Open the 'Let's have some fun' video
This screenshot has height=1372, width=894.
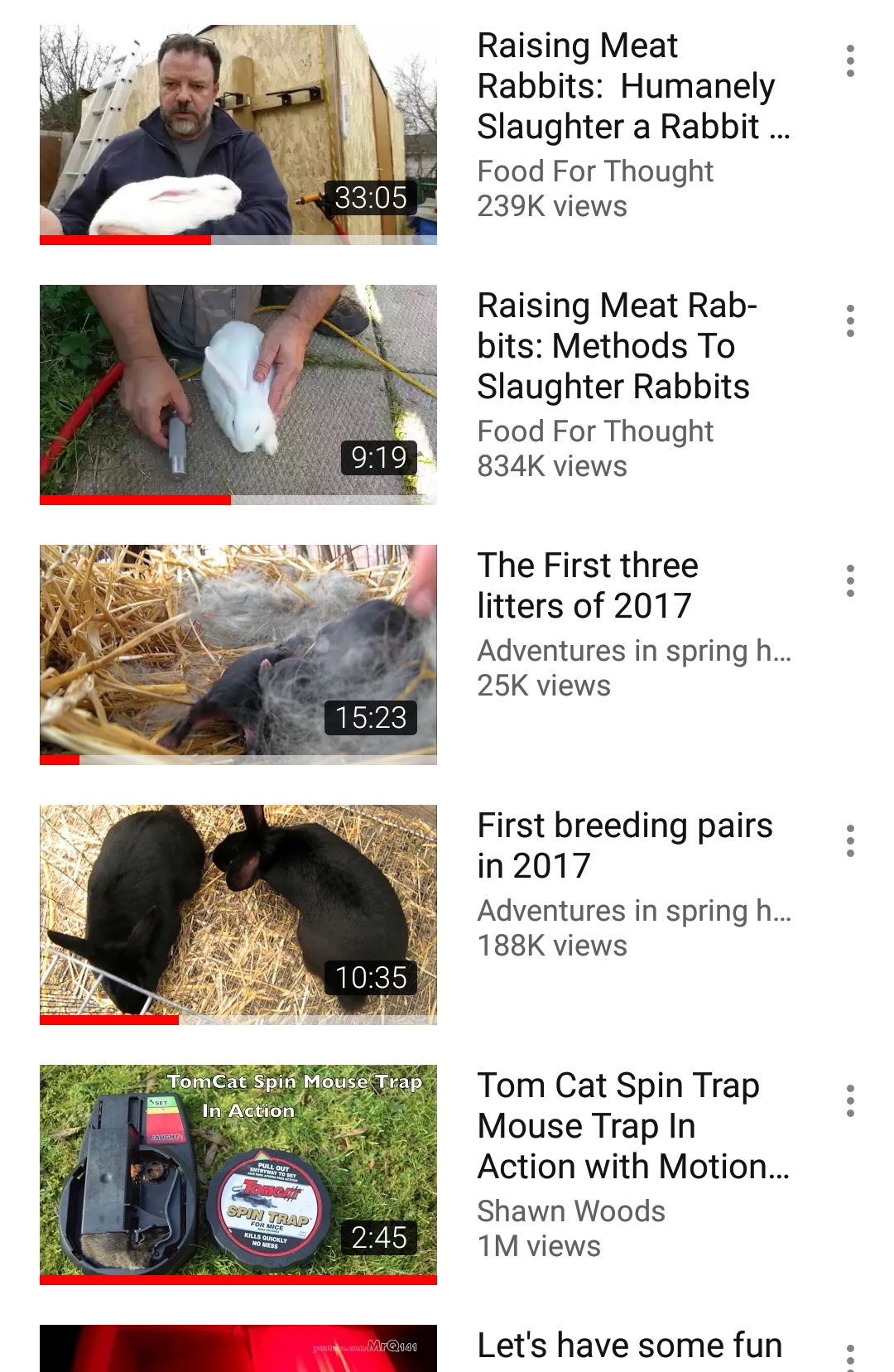[238, 1348]
